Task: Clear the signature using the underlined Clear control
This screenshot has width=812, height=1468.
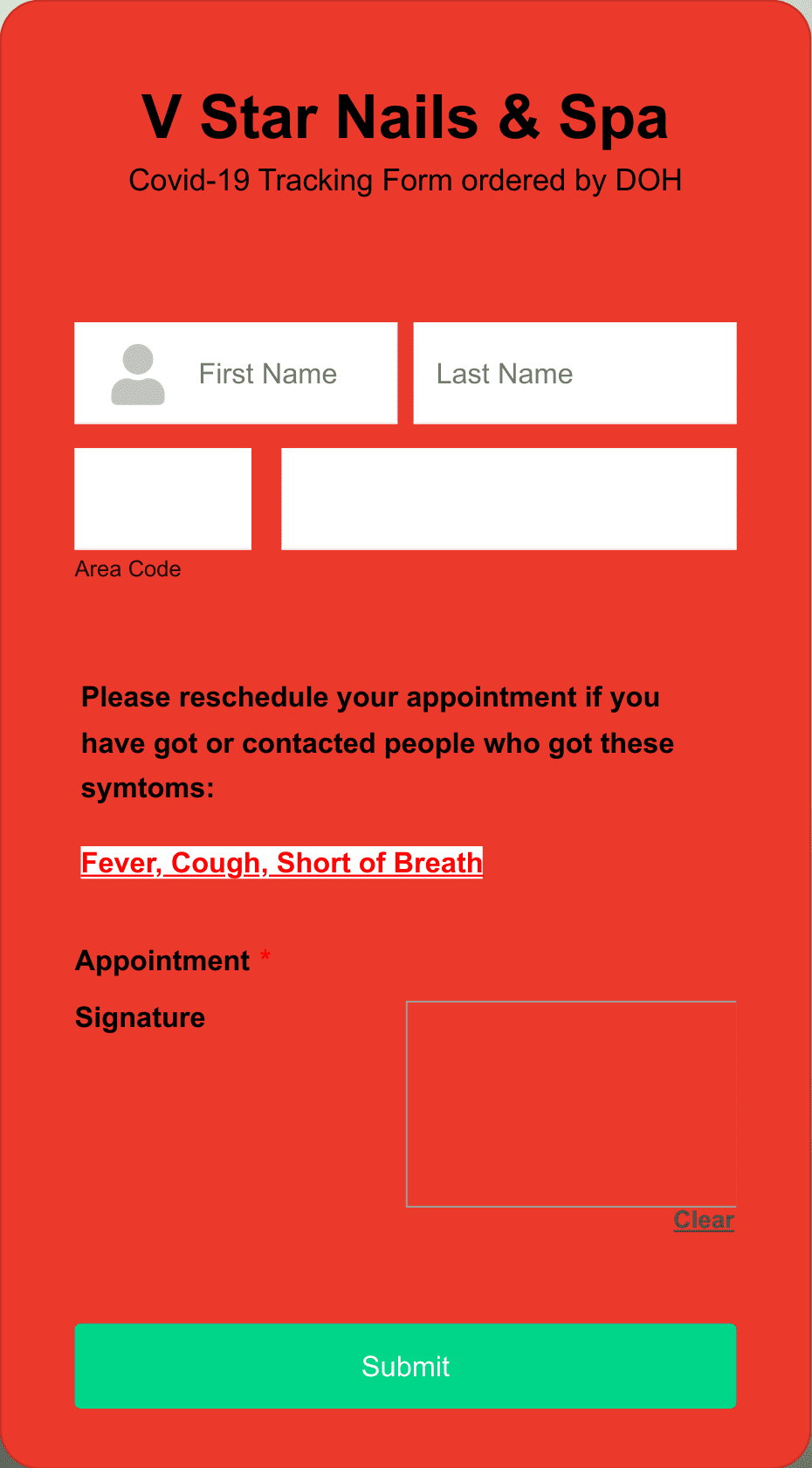Action: [x=704, y=1220]
